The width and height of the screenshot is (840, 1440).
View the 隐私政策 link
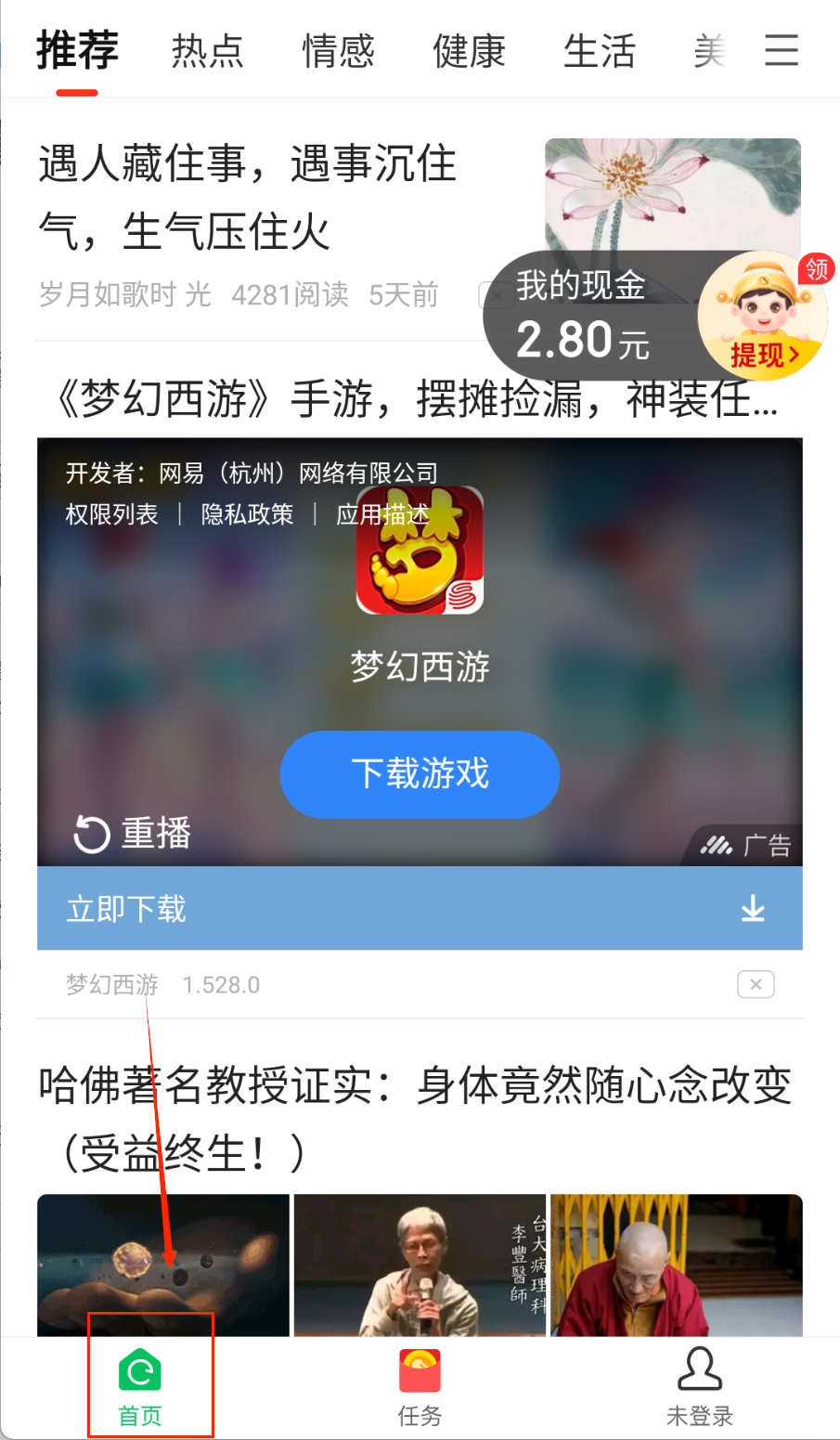(x=247, y=514)
